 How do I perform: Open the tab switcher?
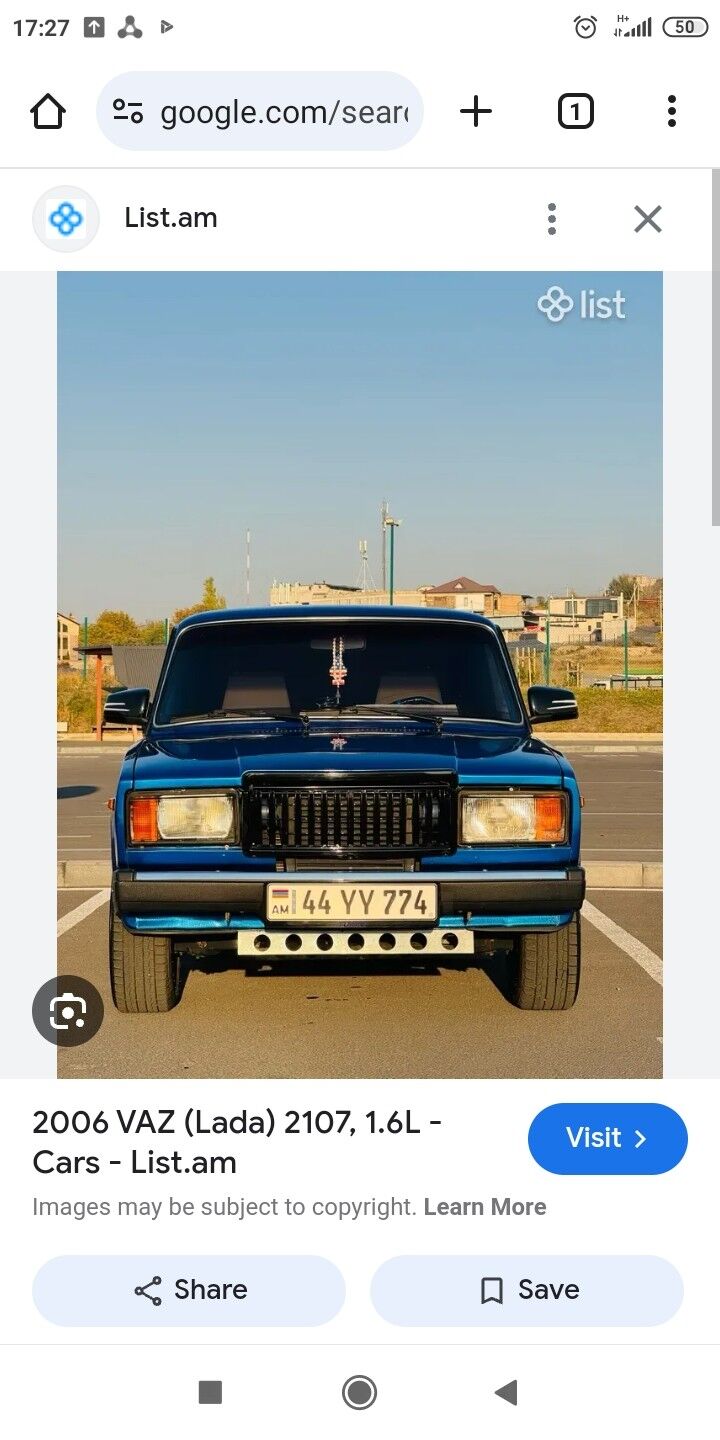tap(575, 111)
